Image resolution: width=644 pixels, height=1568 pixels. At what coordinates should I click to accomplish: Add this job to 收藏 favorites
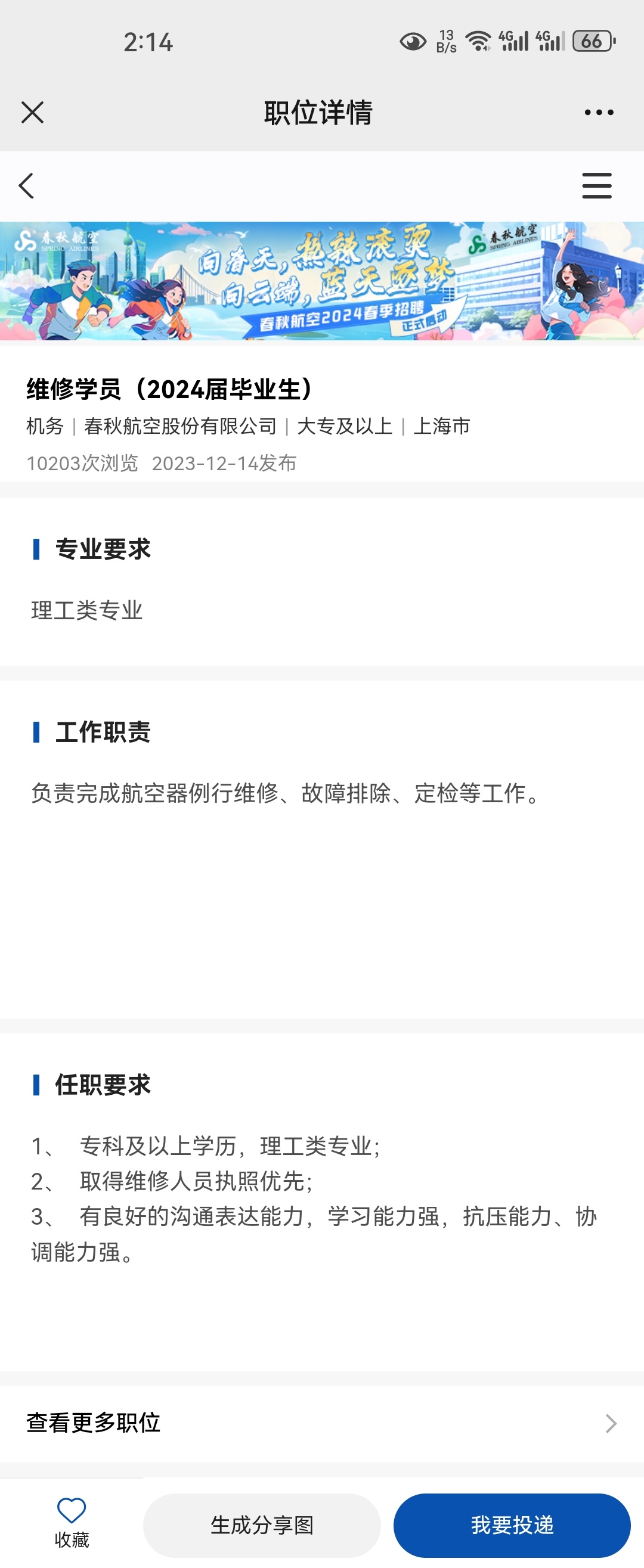tap(72, 1523)
